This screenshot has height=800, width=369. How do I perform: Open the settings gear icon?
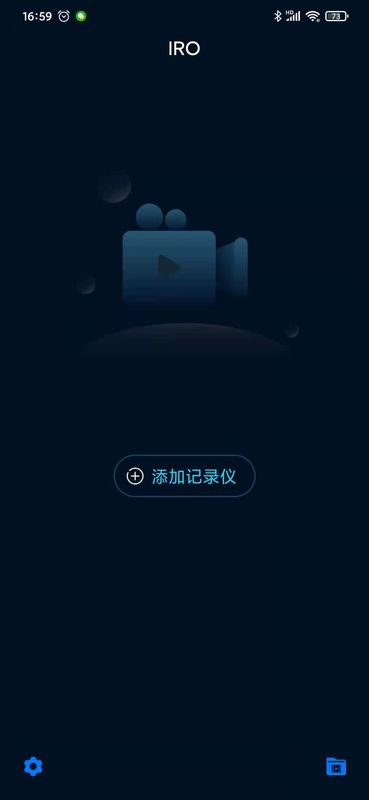33,766
